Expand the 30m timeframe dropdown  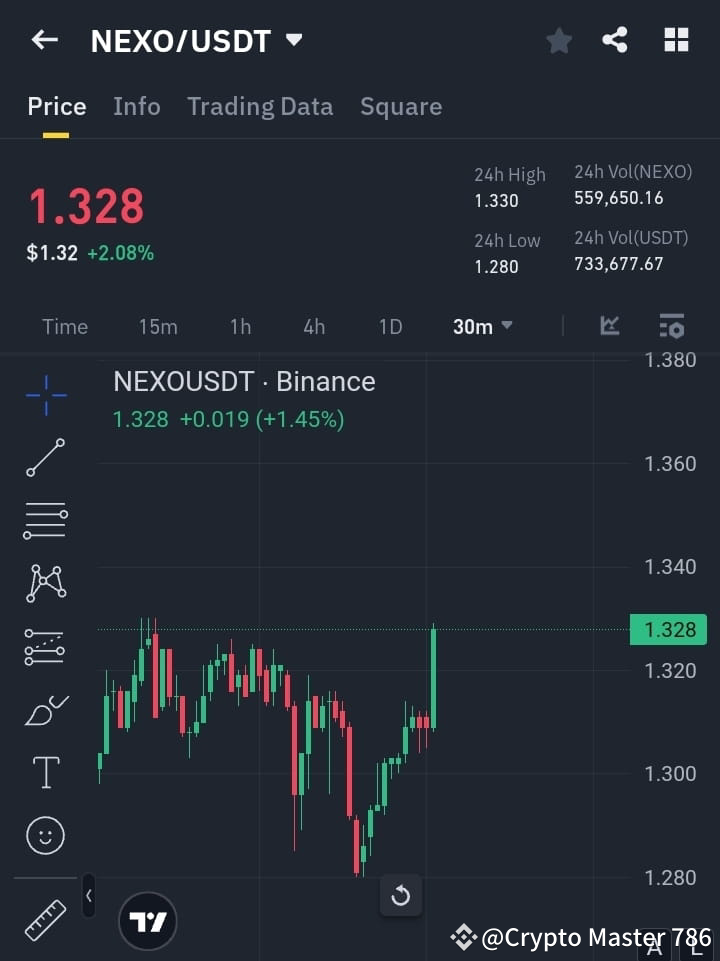(x=483, y=326)
